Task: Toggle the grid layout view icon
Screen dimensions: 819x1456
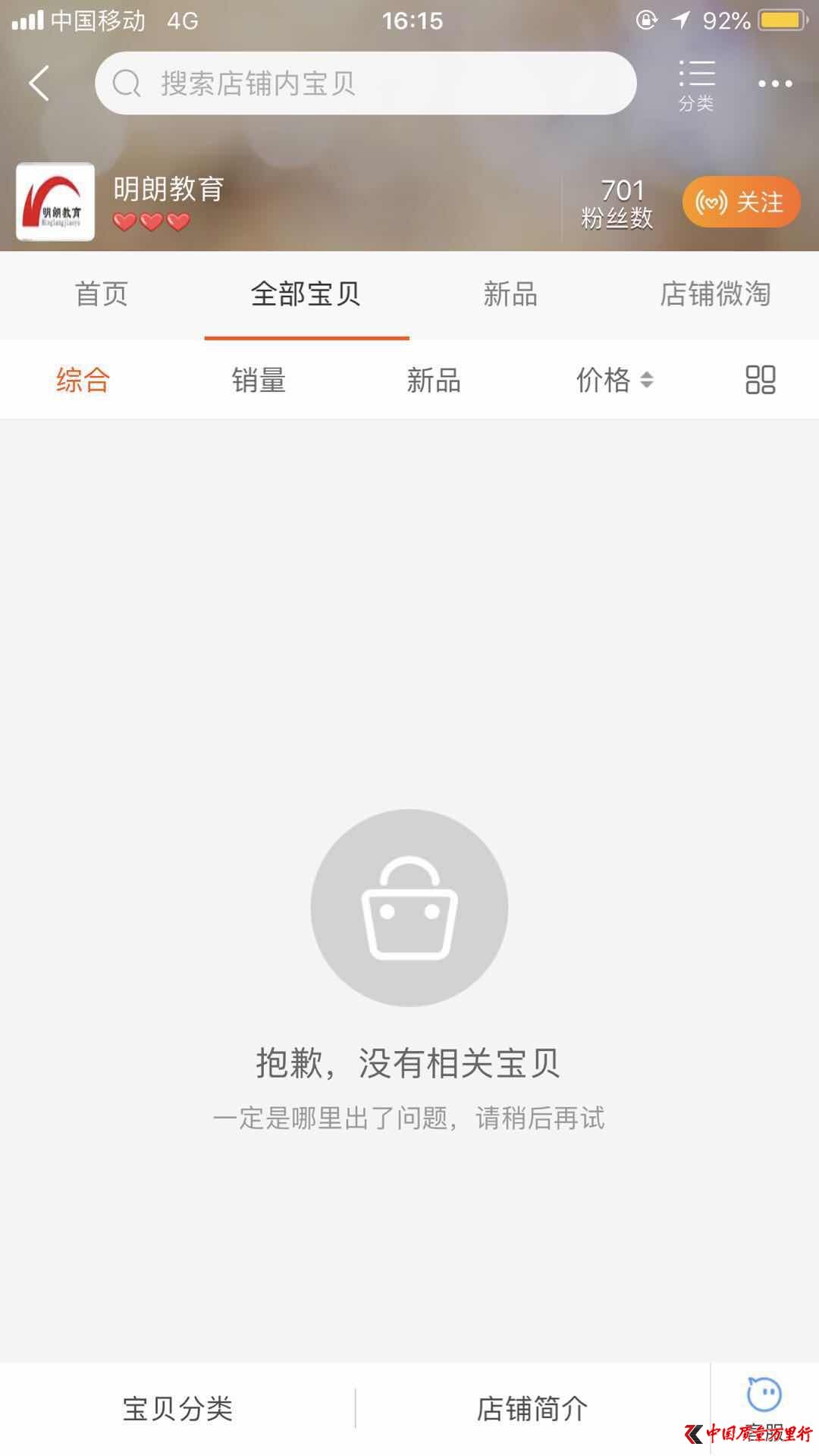Action: coord(760,380)
